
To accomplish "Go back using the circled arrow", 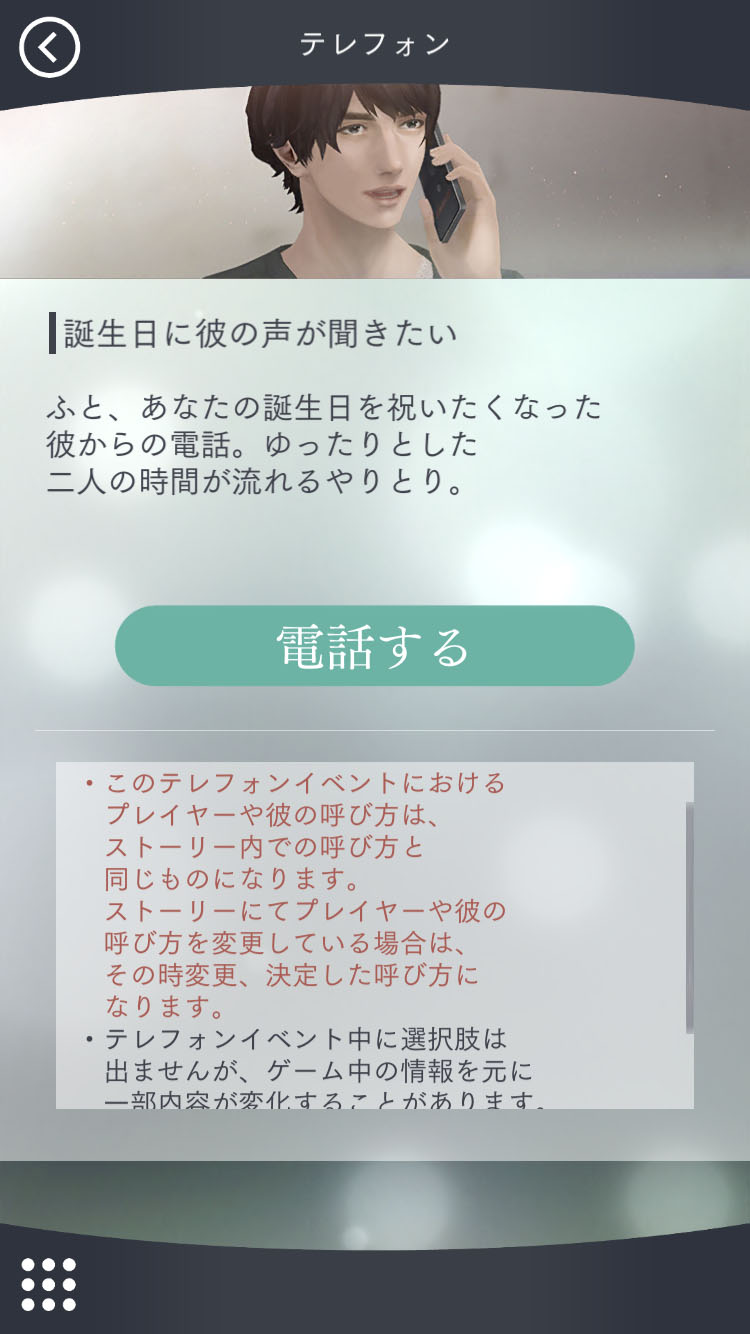I will (x=49, y=47).
